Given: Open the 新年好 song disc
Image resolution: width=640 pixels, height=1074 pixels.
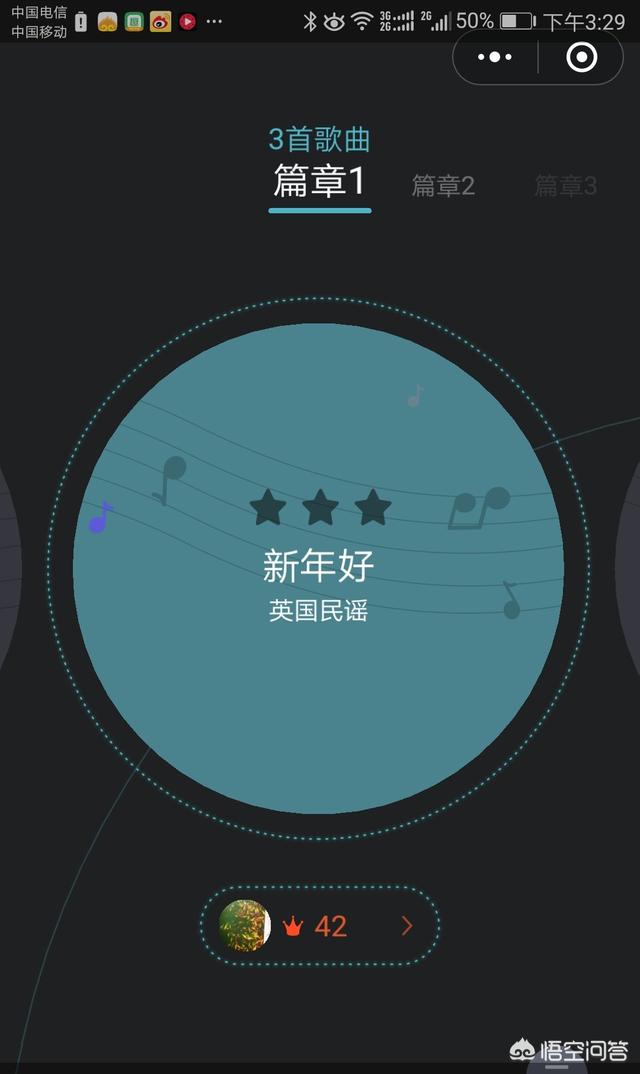Looking at the screenshot, I should [x=319, y=568].
